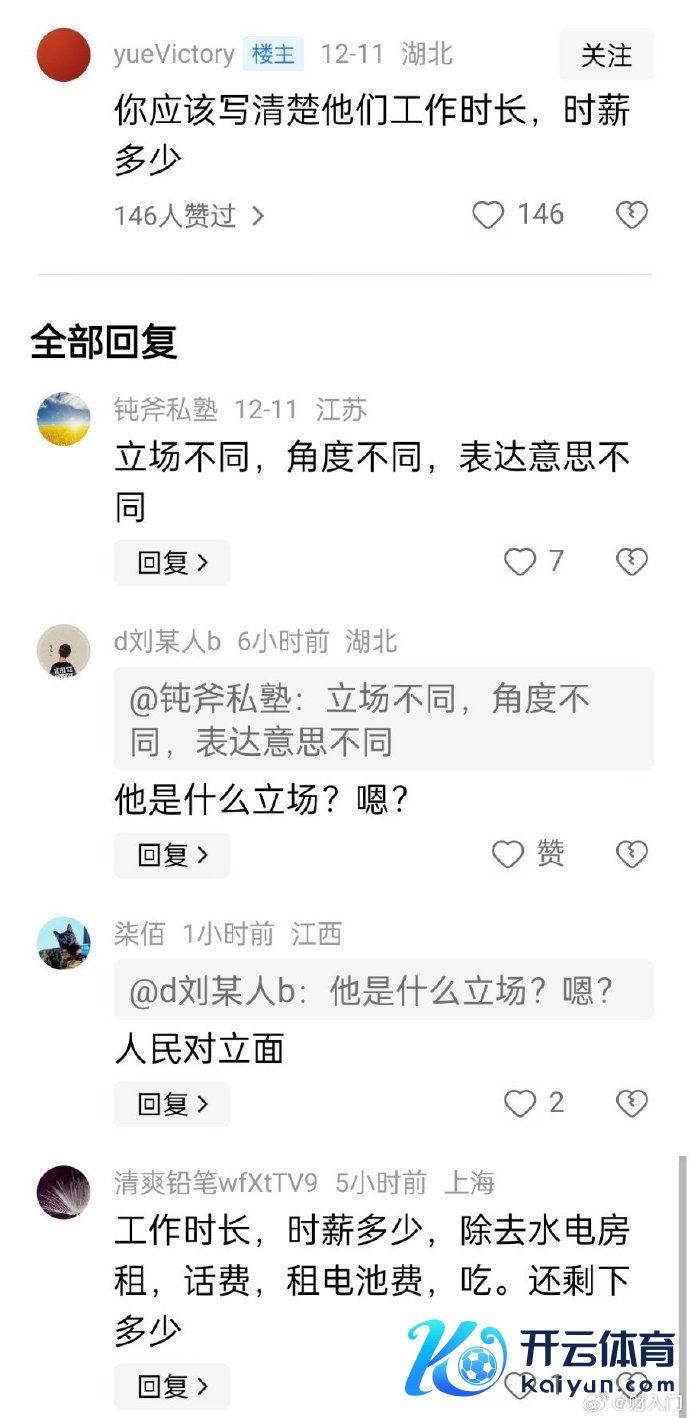The width and height of the screenshot is (690, 1418).
Task: Dislike d刘某人b's comment
Action: (x=631, y=854)
